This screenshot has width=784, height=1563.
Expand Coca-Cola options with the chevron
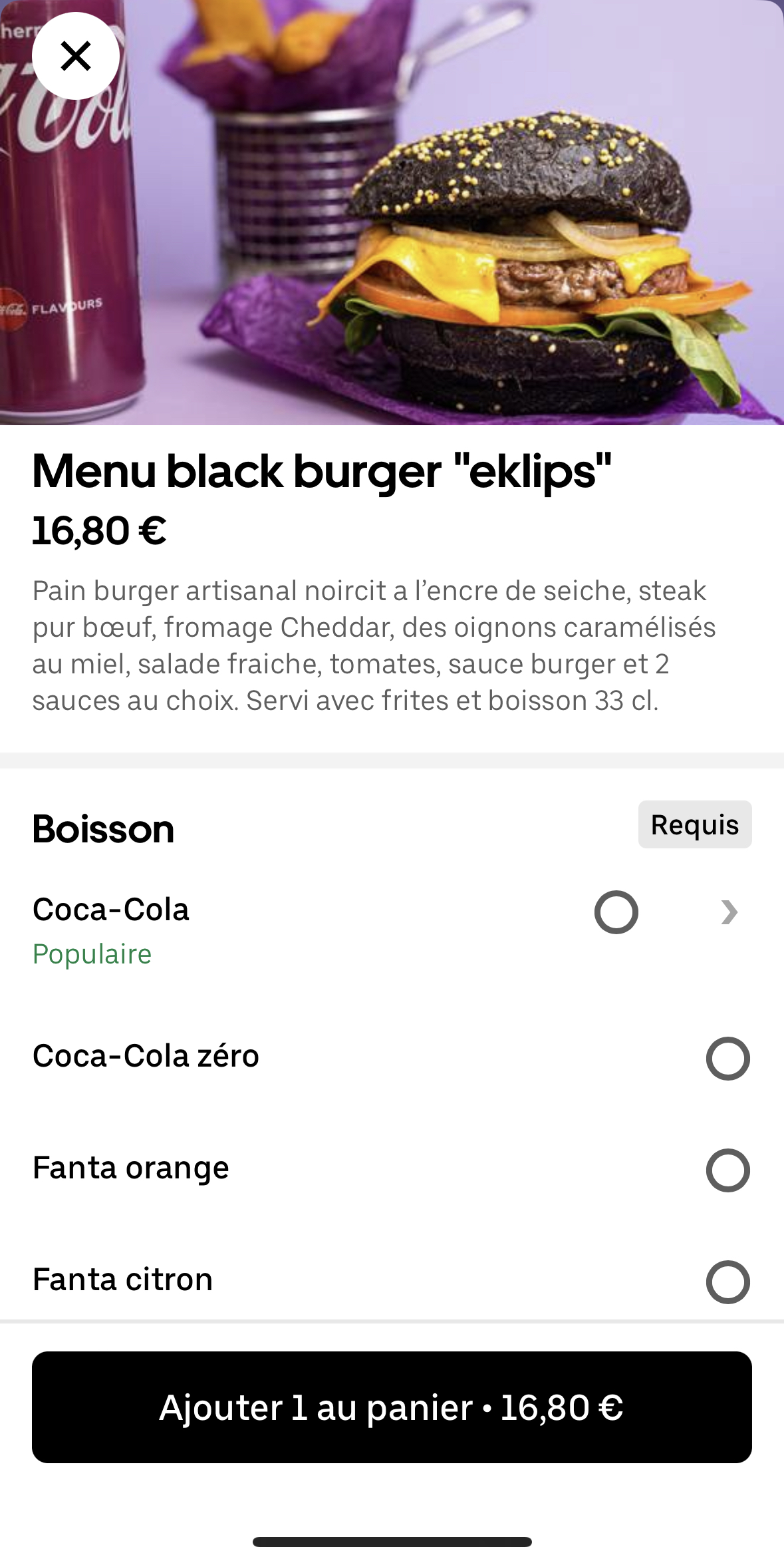tap(729, 912)
